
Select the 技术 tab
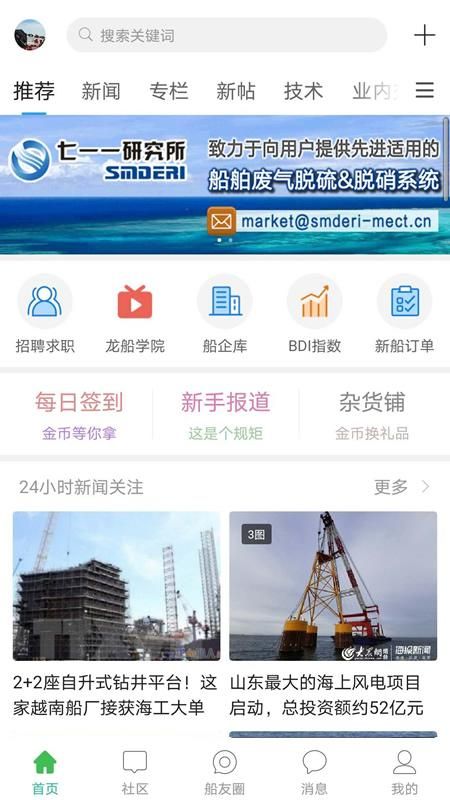[x=303, y=91]
